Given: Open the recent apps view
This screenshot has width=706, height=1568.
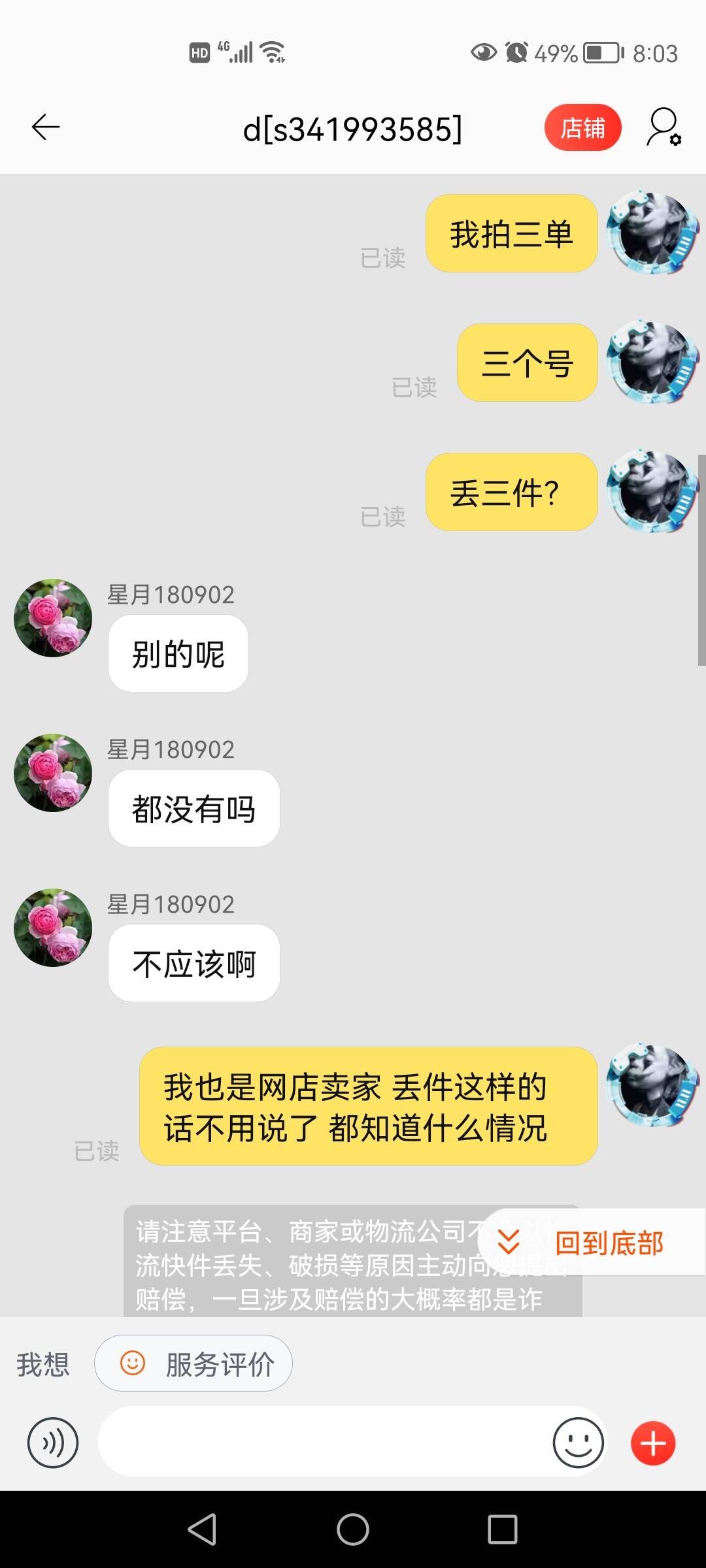Looking at the screenshot, I should (x=502, y=1529).
